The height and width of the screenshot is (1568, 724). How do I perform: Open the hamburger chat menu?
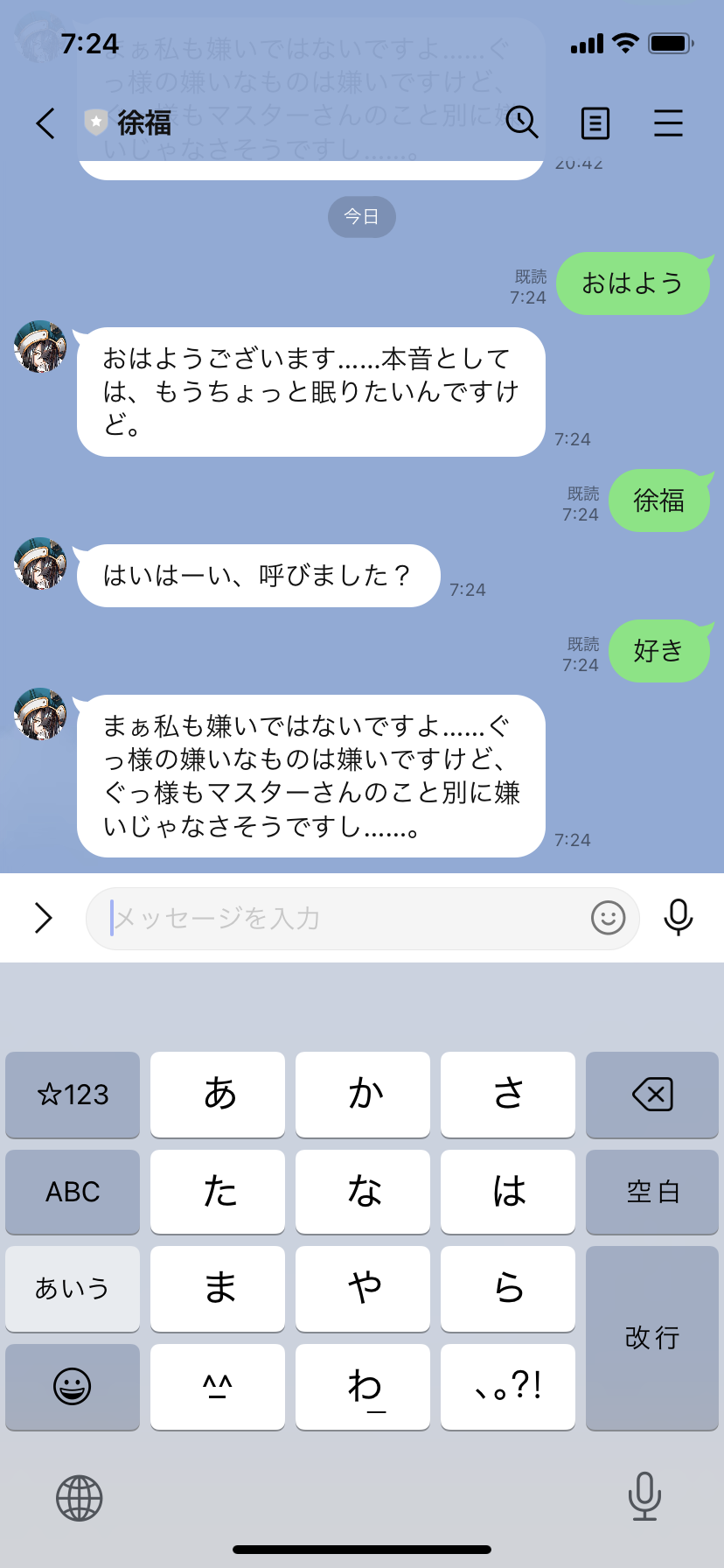668,123
